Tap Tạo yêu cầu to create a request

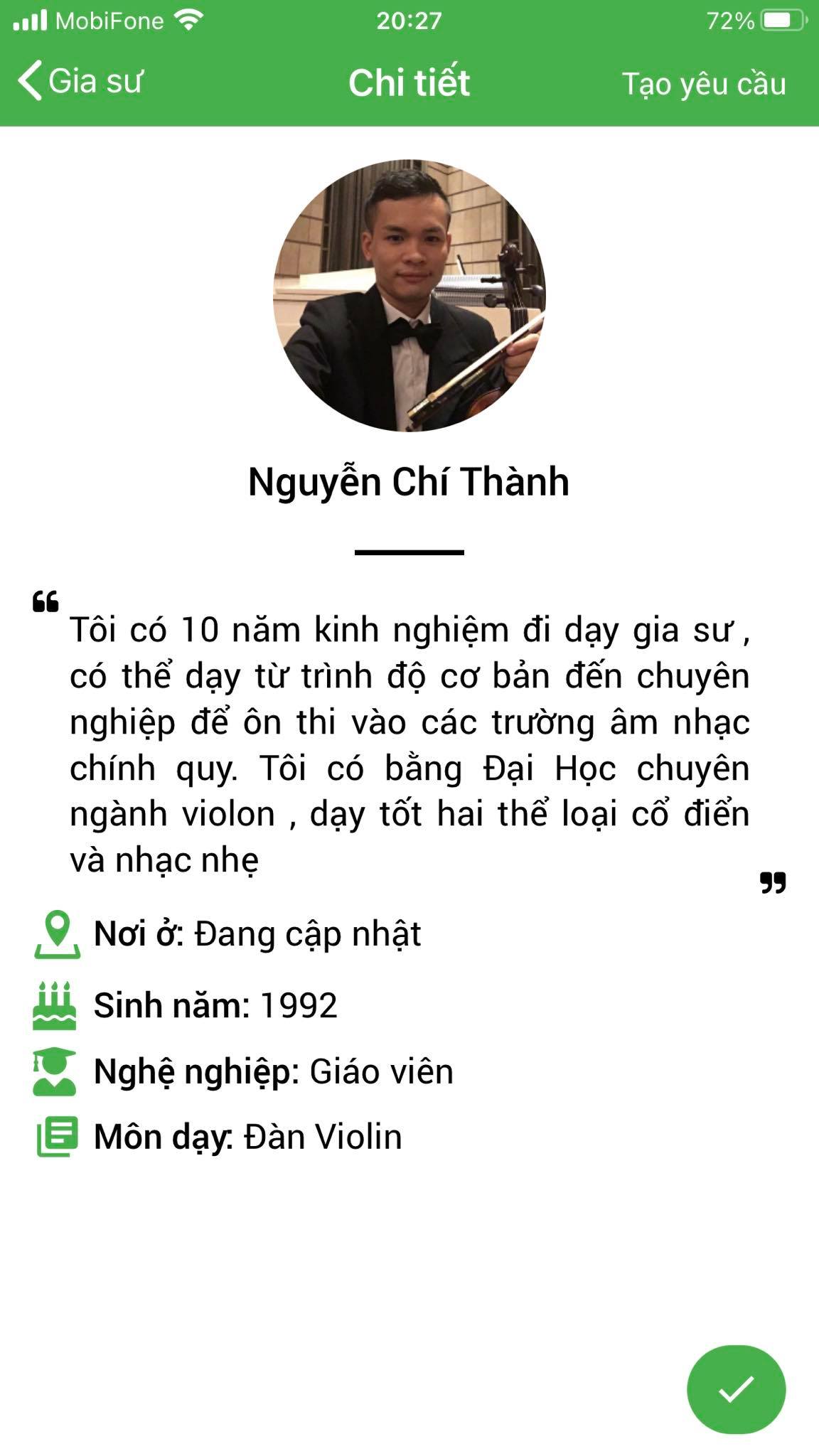click(x=704, y=84)
